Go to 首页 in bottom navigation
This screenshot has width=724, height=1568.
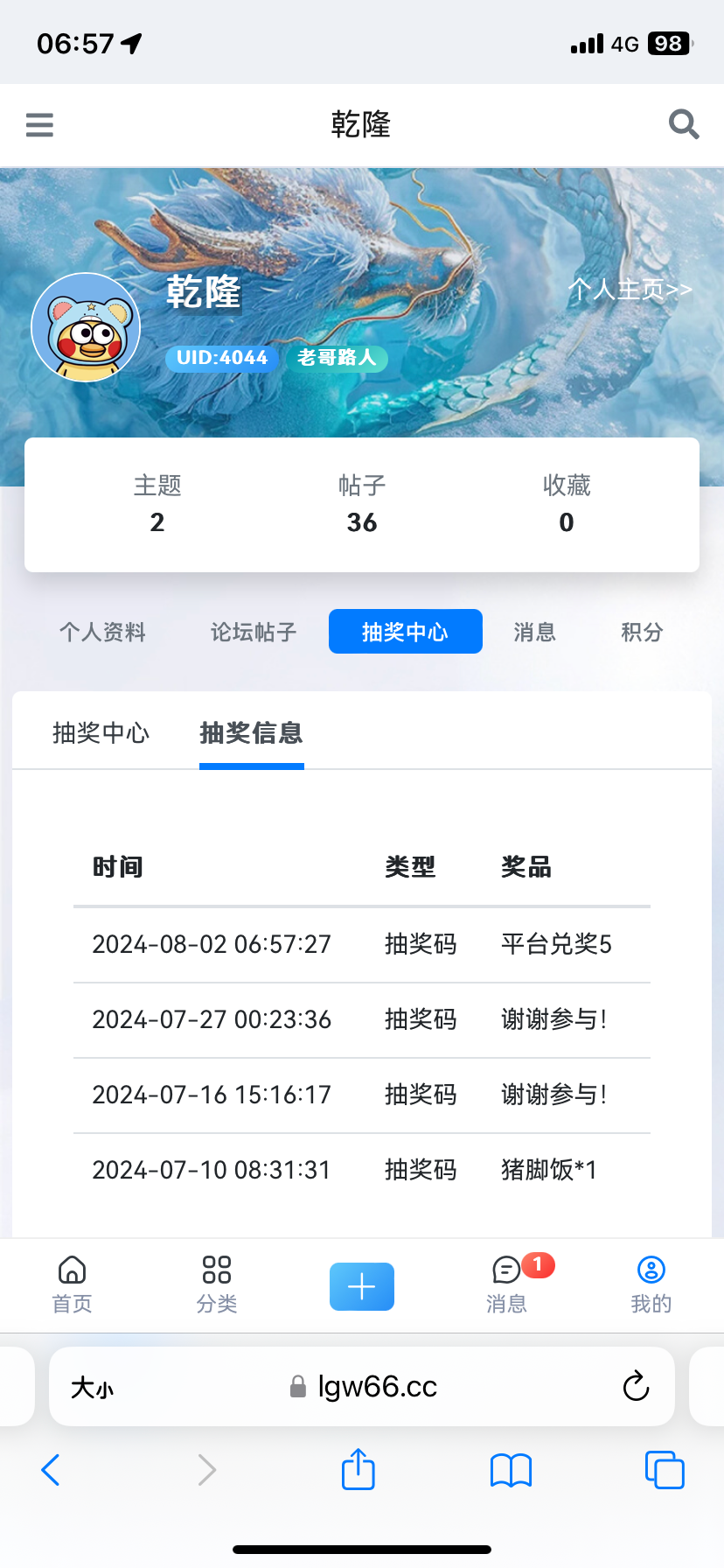[x=72, y=1284]
